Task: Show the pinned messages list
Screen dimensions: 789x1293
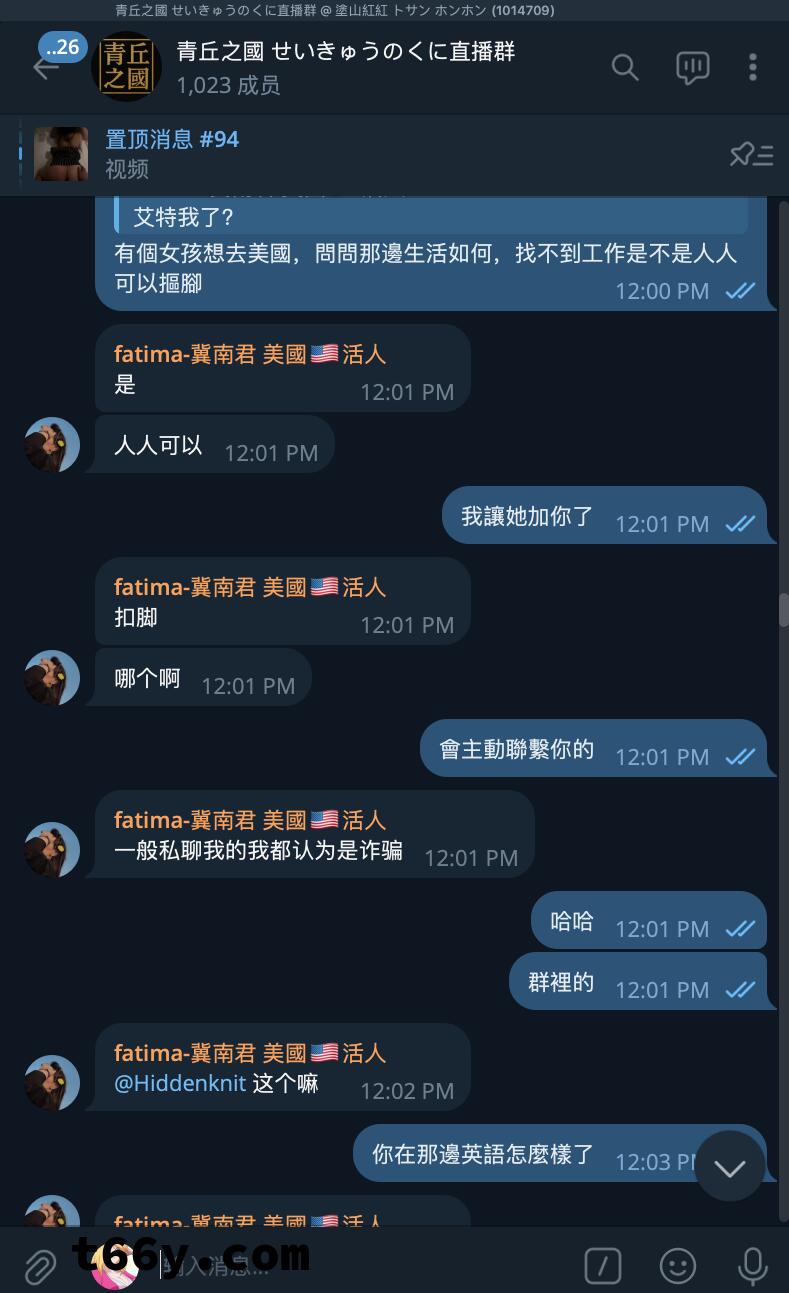Action: coord(750,155)
